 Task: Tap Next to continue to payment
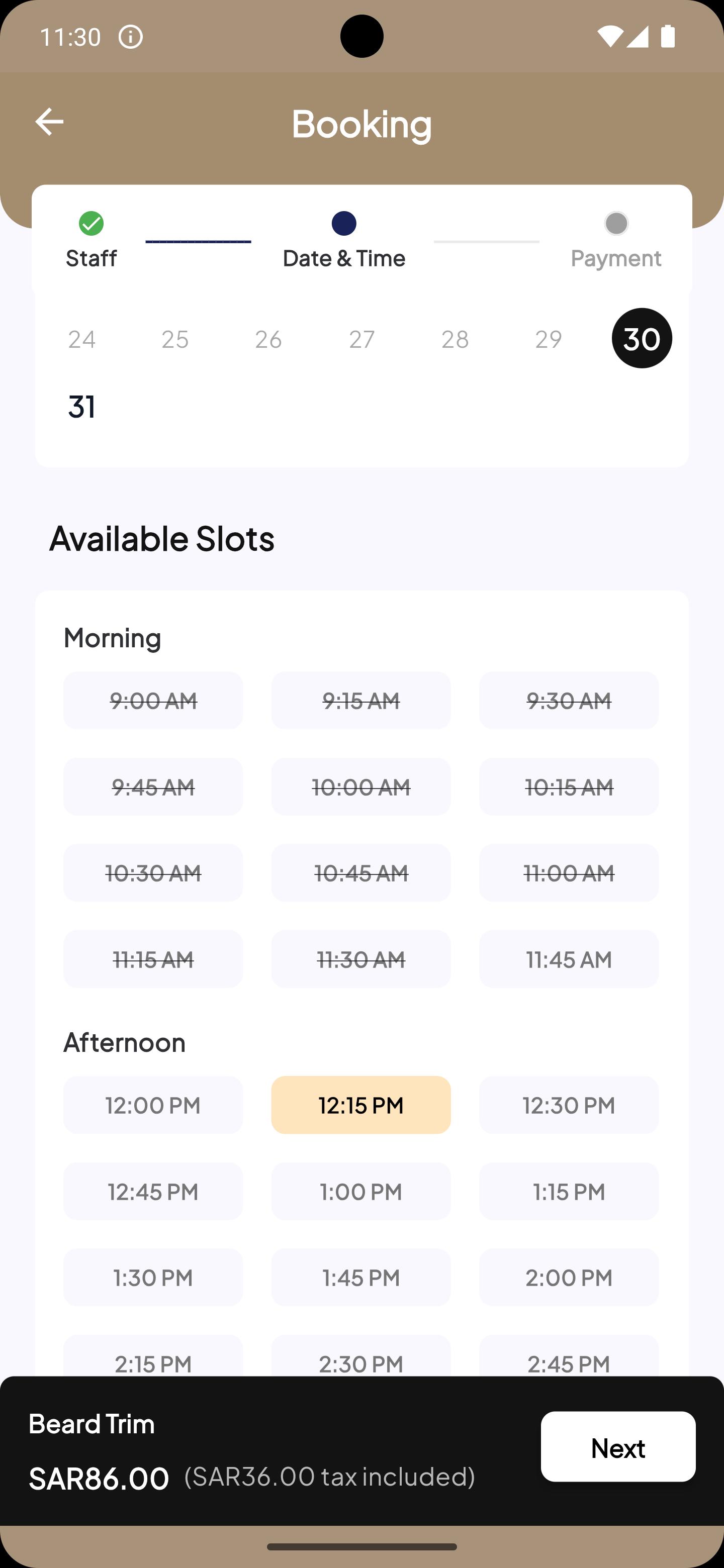point(618,1447)
